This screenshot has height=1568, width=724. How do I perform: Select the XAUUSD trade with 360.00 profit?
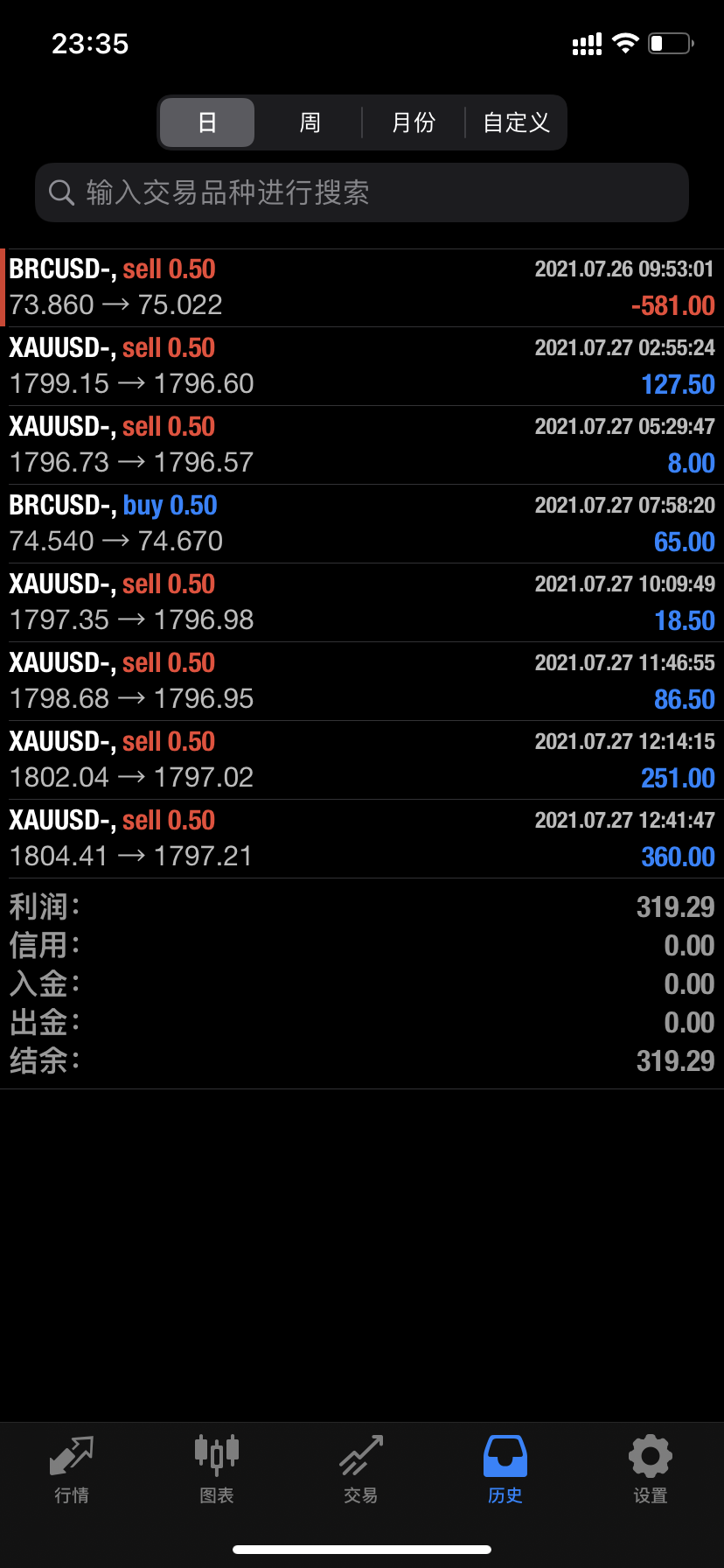click(x=362, y=837)
